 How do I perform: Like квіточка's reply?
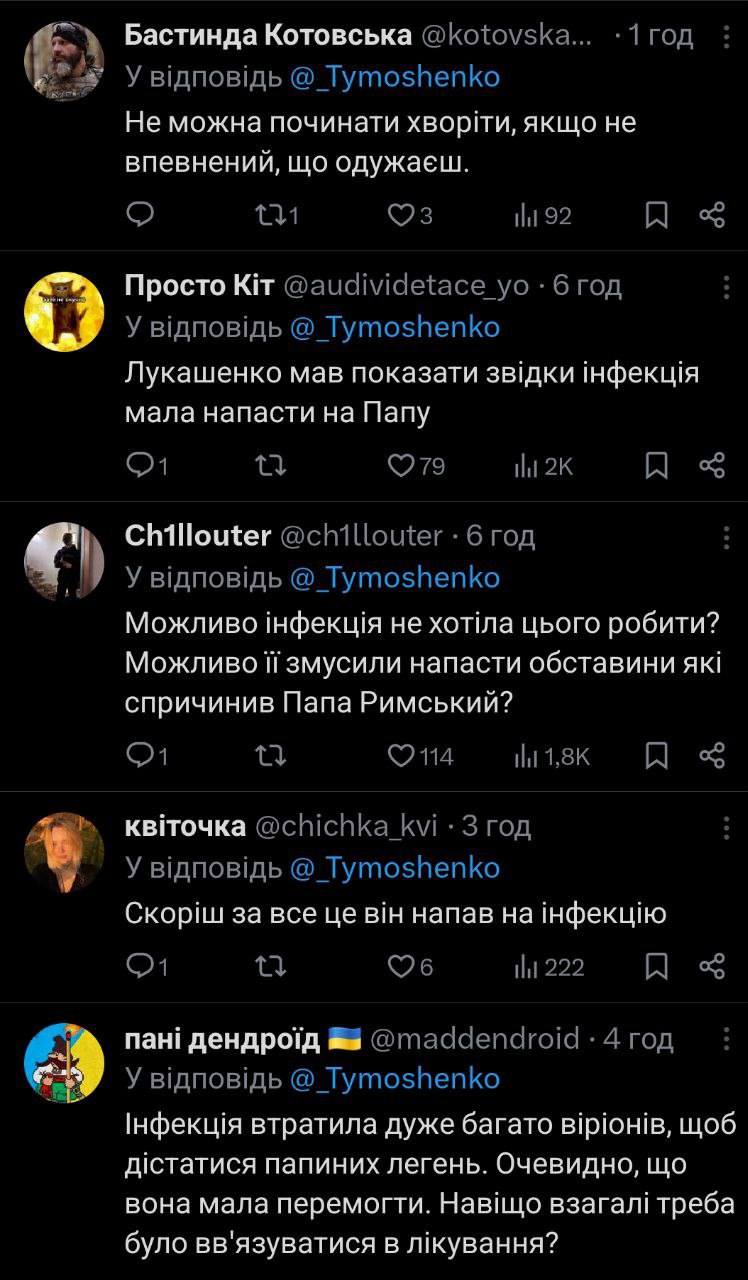[400, 966]
